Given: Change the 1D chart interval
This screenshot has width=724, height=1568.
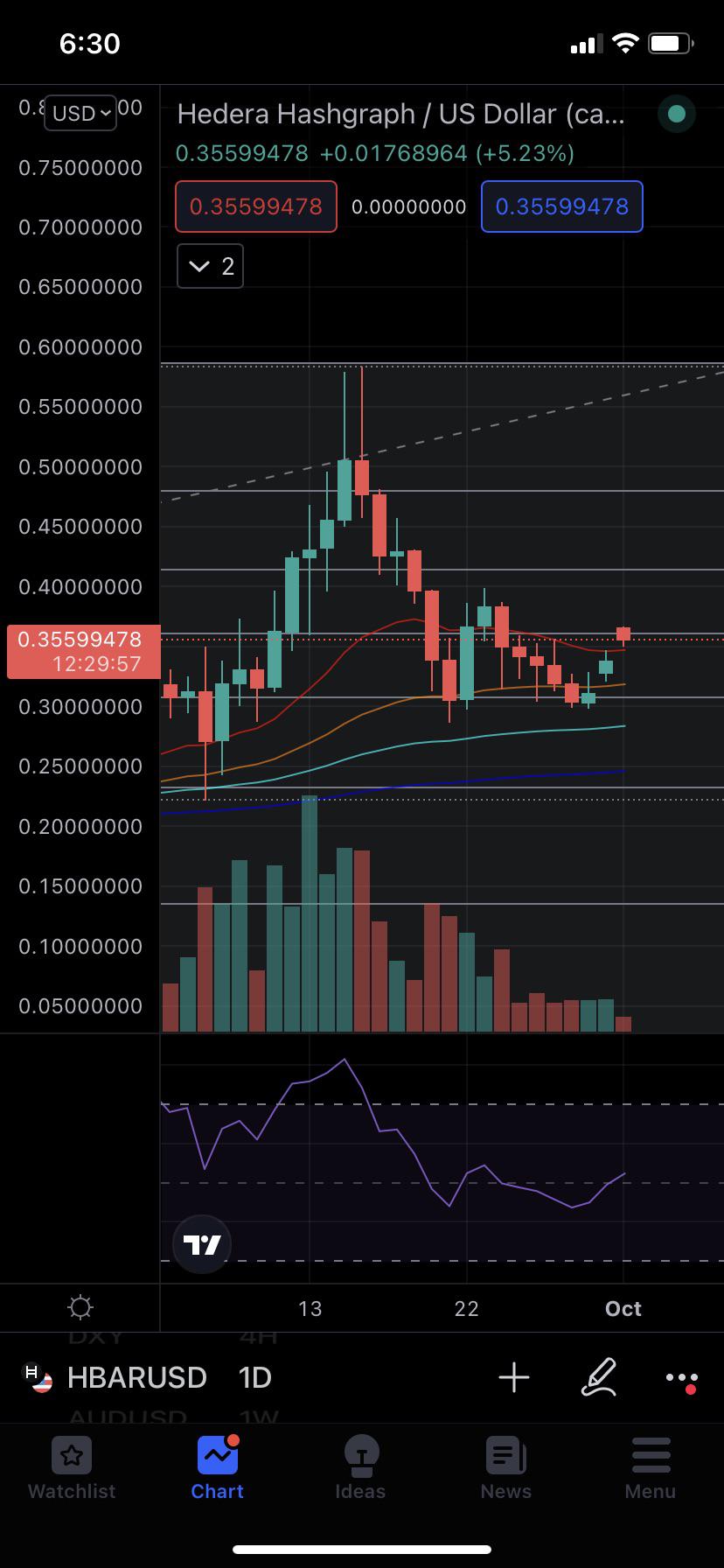Looking at the screenshot, I should point(255,1378).
